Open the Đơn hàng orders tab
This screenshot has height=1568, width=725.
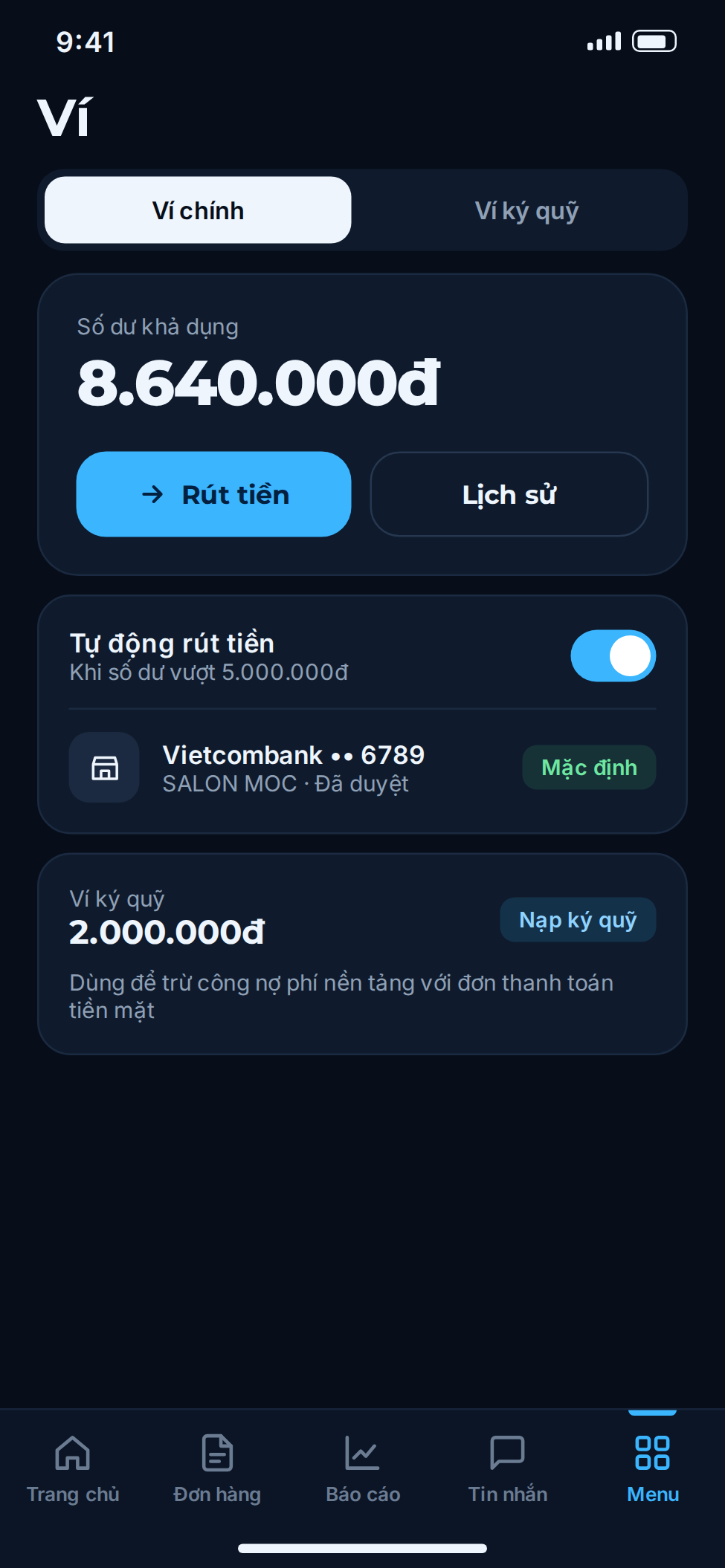pos(217,1469)
